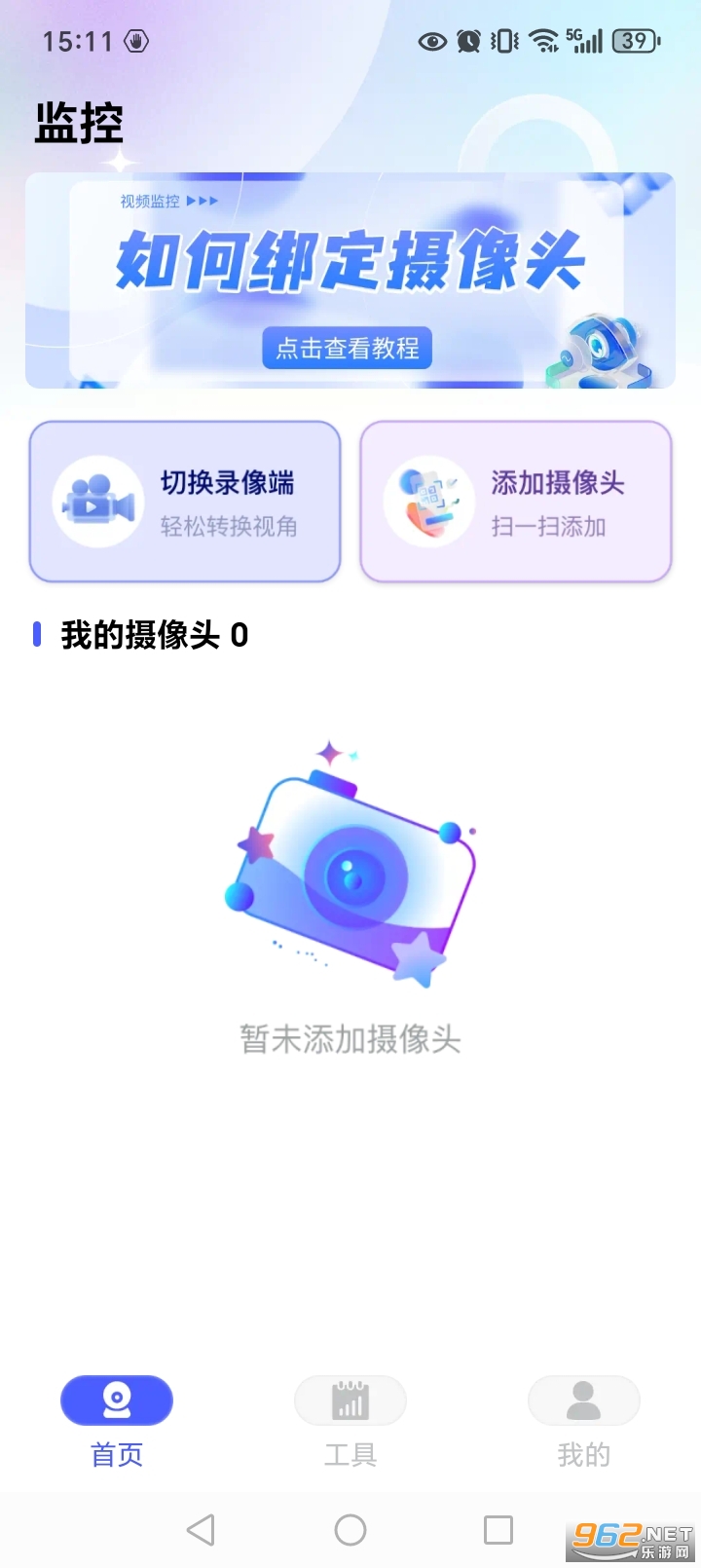701x1568 pixels.
Task: Tap 添加摄像头 to add a camera
Action: click(x=515, y=502)
